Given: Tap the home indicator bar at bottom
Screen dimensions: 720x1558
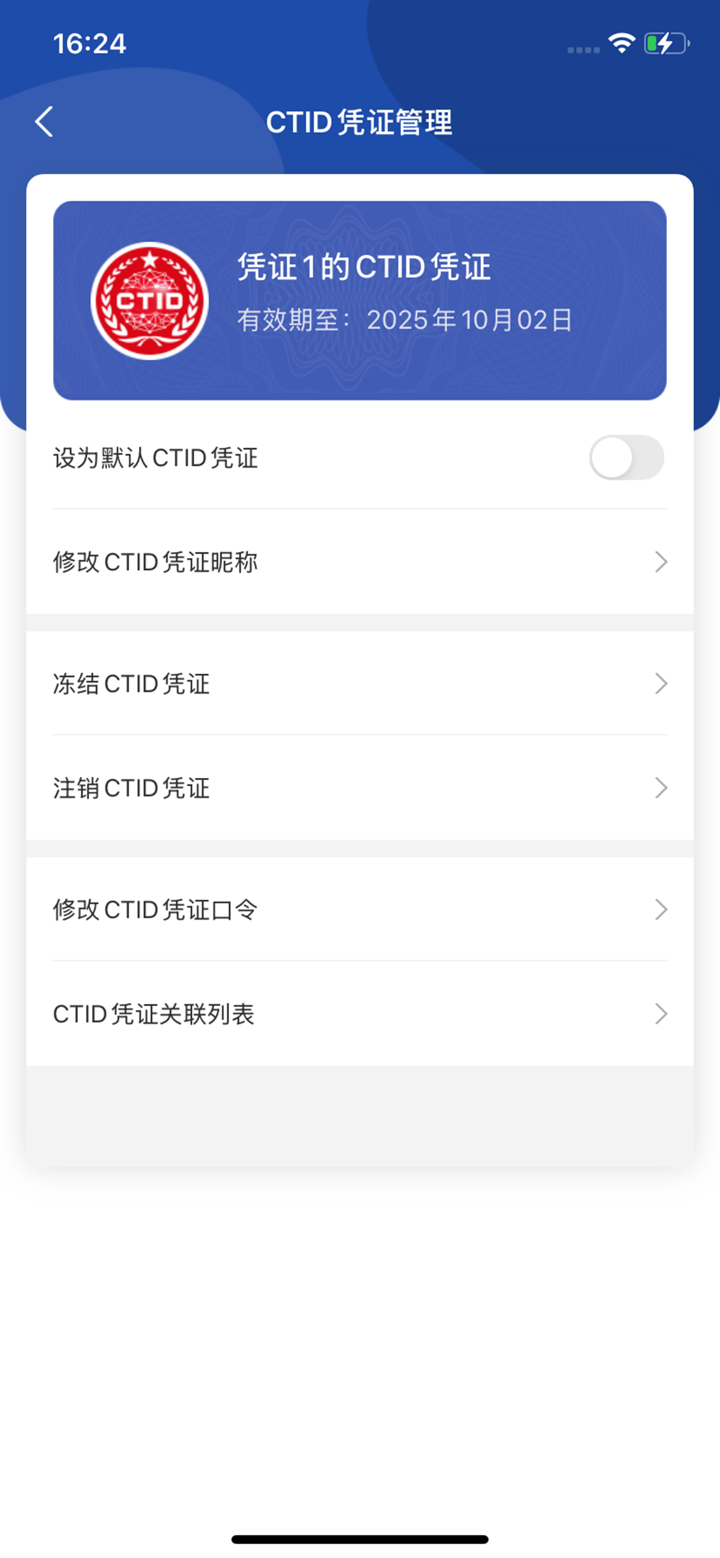Looking at the screenshot, I should coord(359,1538).
